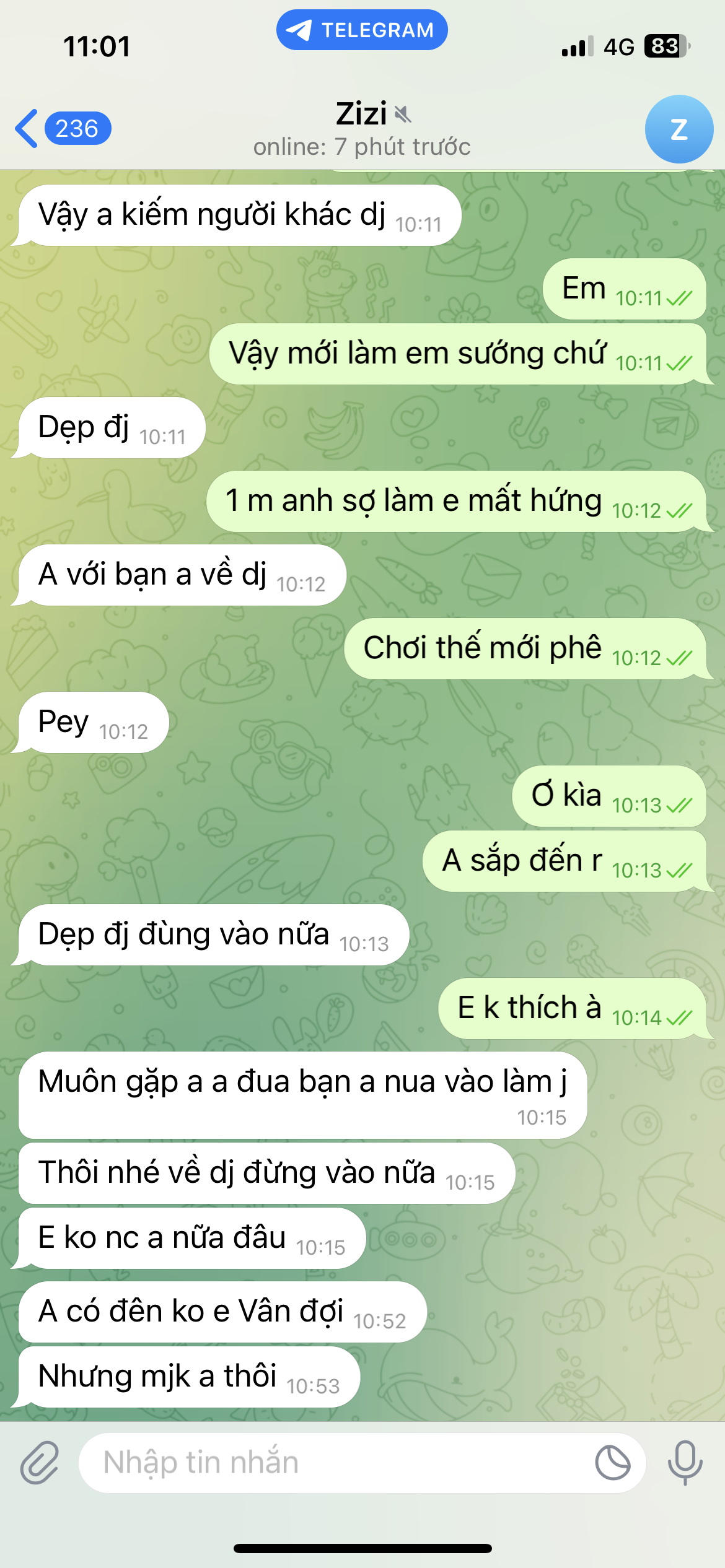Viewport: 725px width, 1568px height.
Task: Return to Telegram via top pill
Action: [362, 30]
